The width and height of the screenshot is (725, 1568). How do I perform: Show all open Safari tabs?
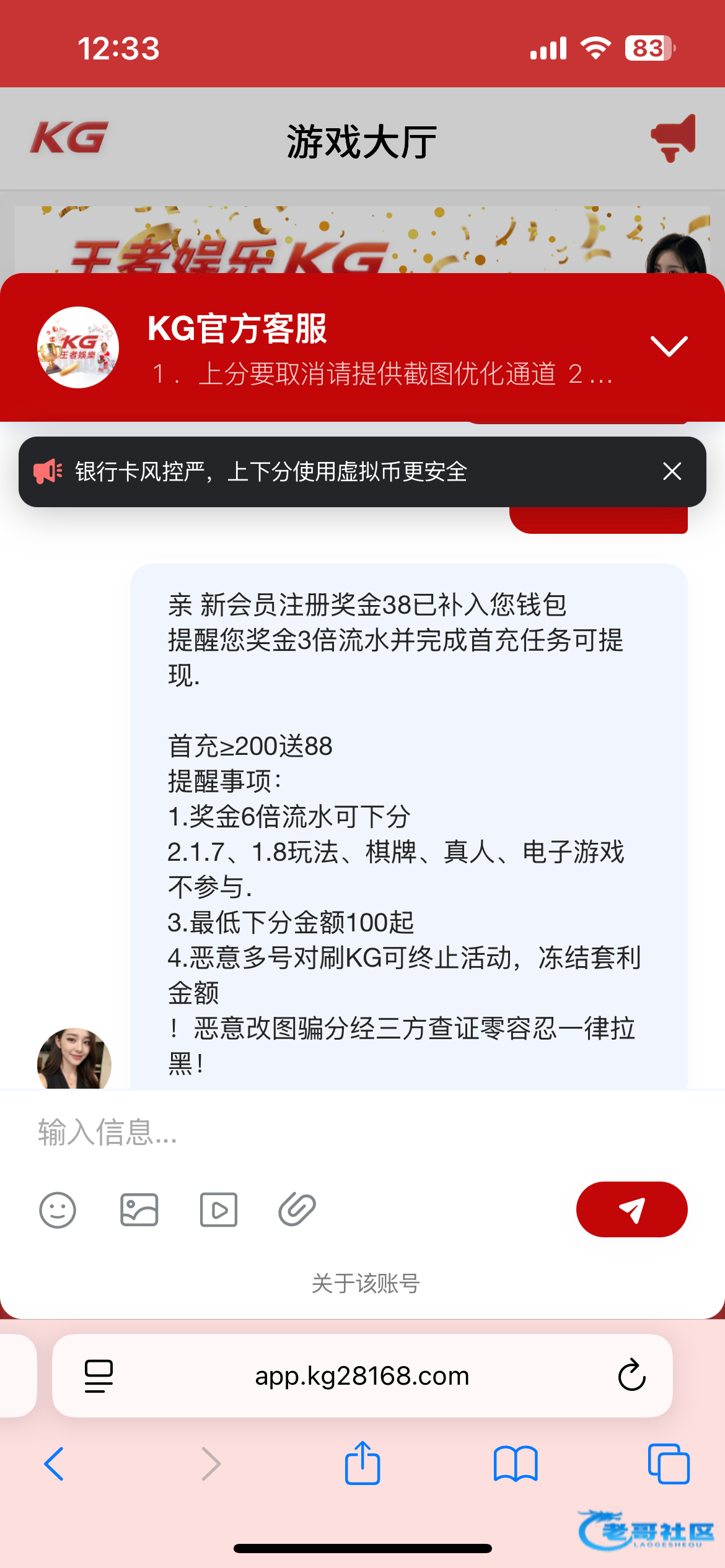[669, 1464]
